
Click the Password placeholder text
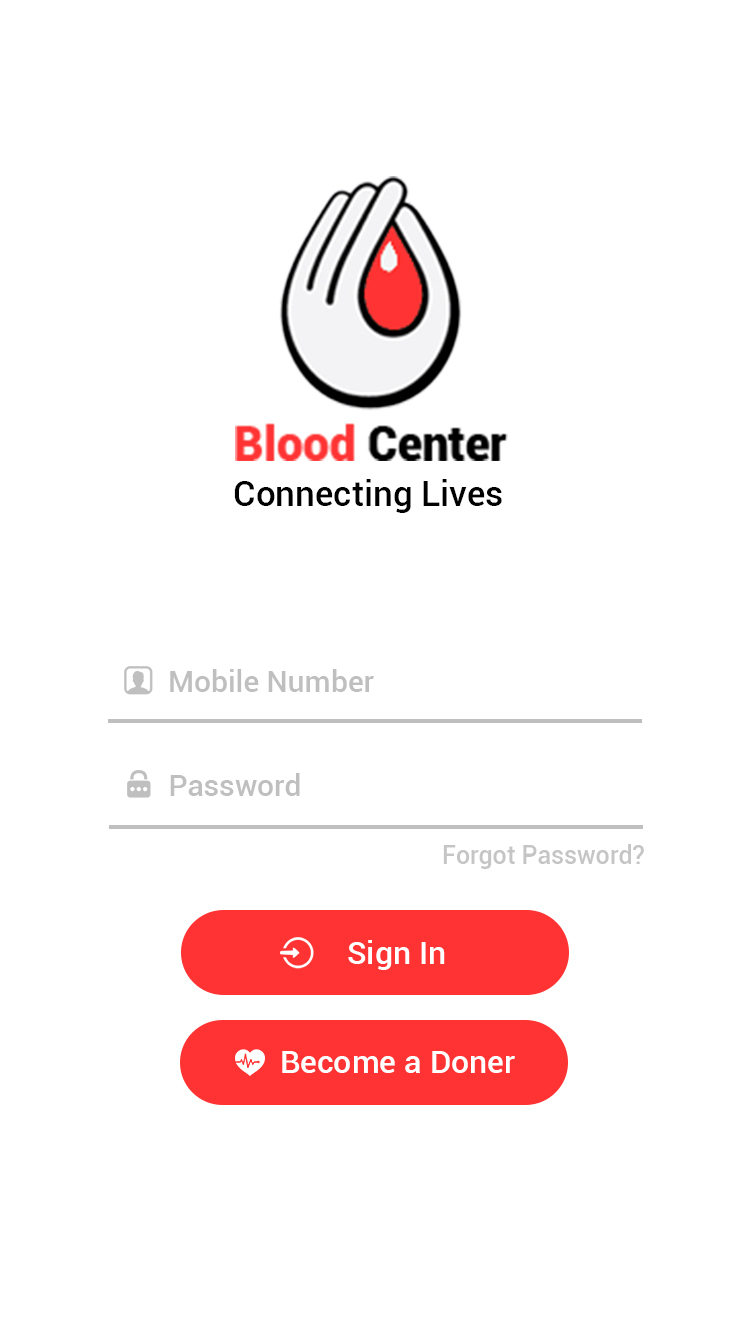pyautogui.click(x=234, y=785)
